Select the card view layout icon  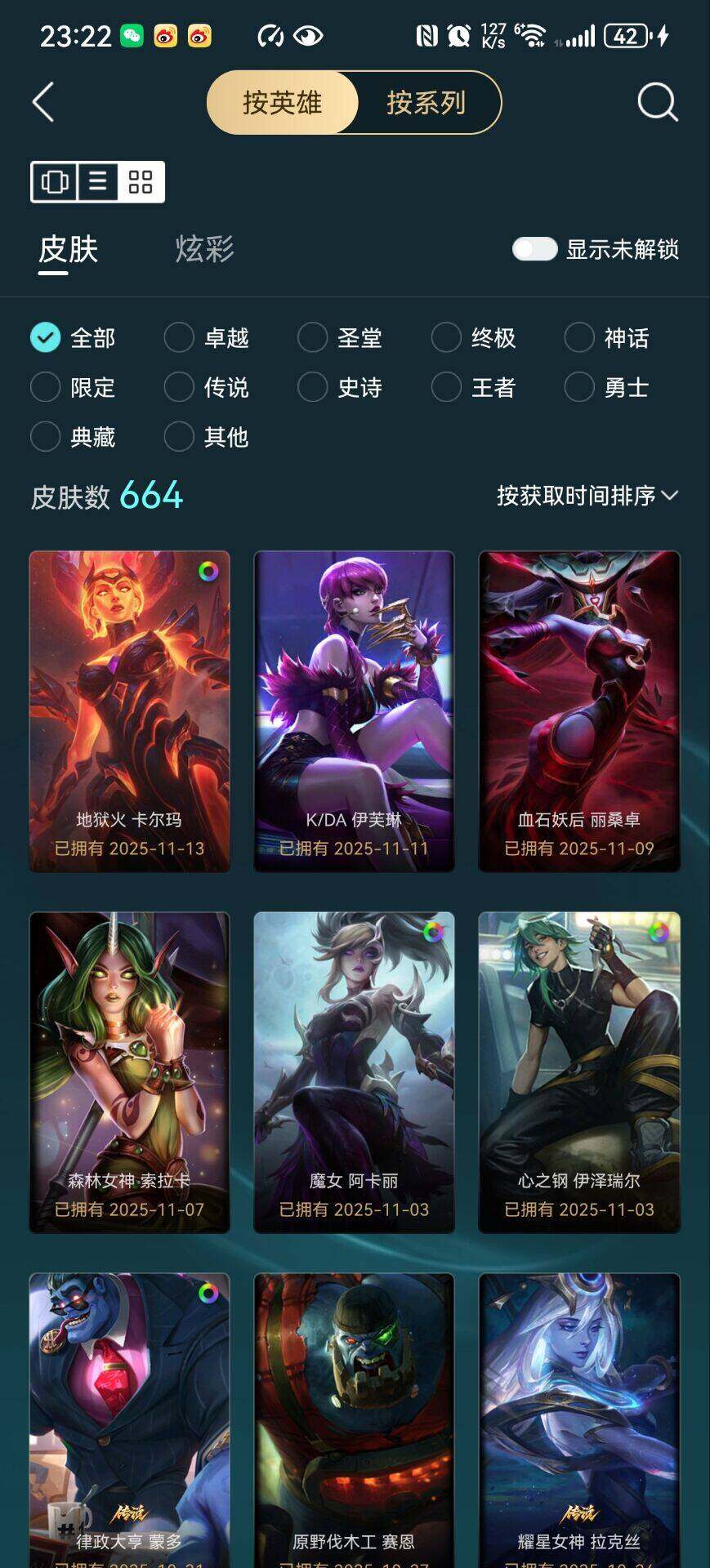[55, 181]
